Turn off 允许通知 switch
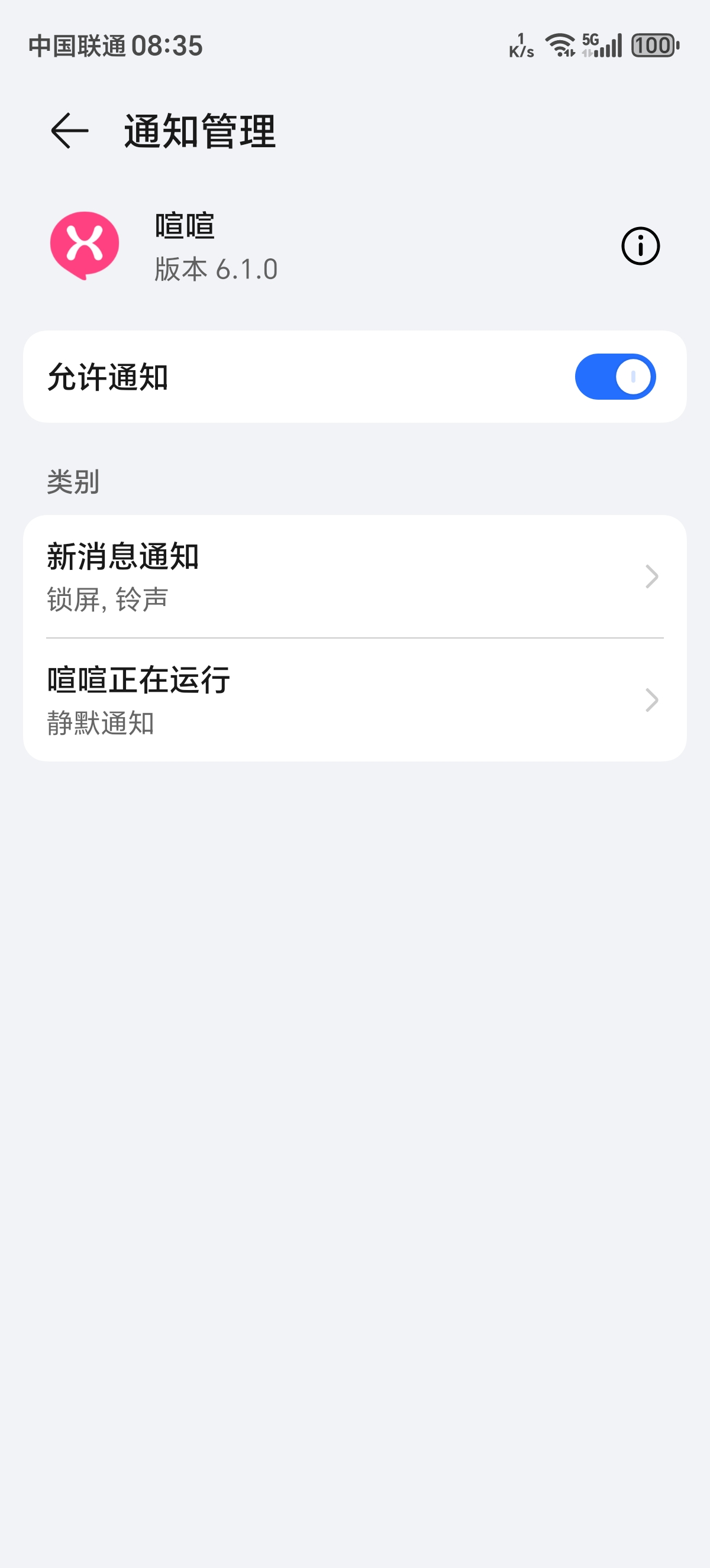The width and height of the screenshot is (710, 1568). (614, 377)
